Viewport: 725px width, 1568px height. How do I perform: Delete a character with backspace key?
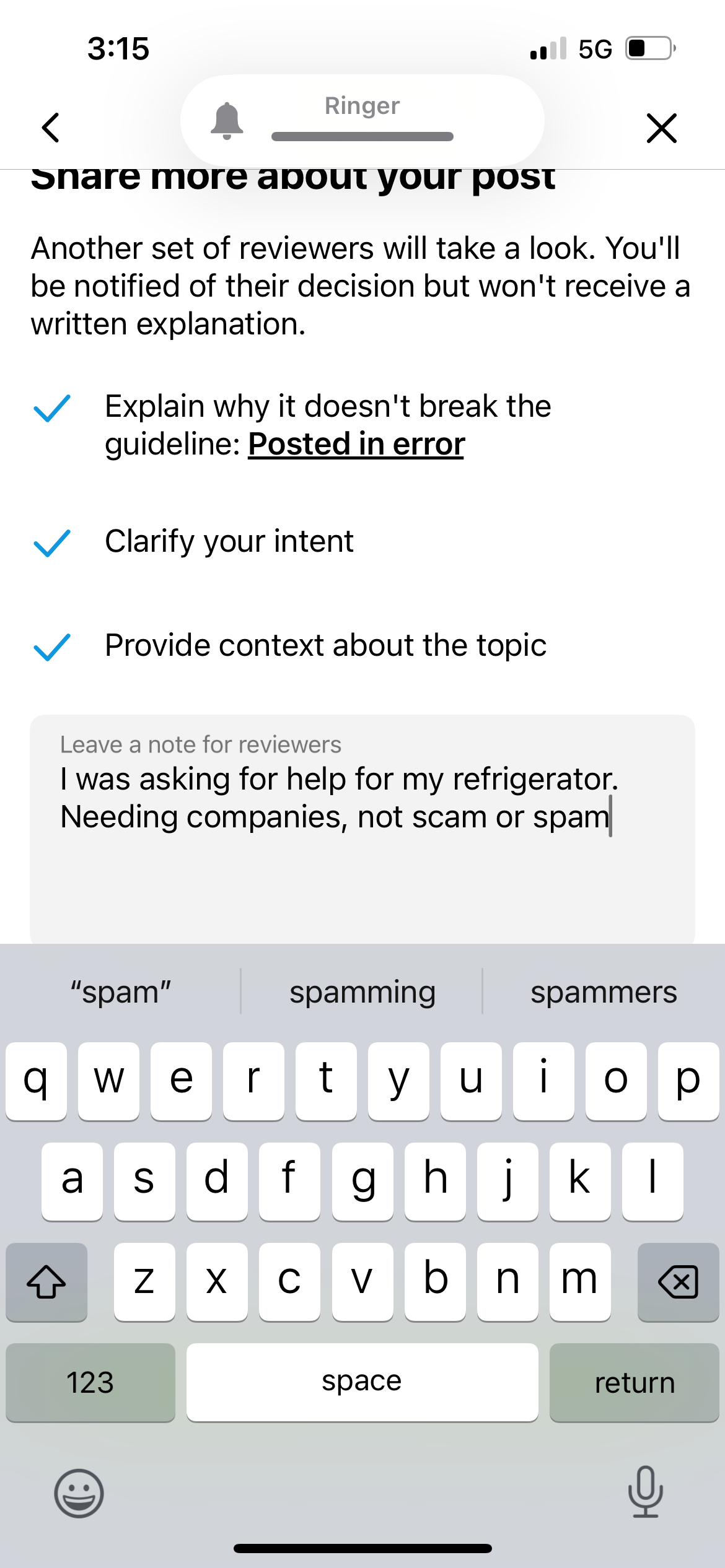pos(678,1282)
